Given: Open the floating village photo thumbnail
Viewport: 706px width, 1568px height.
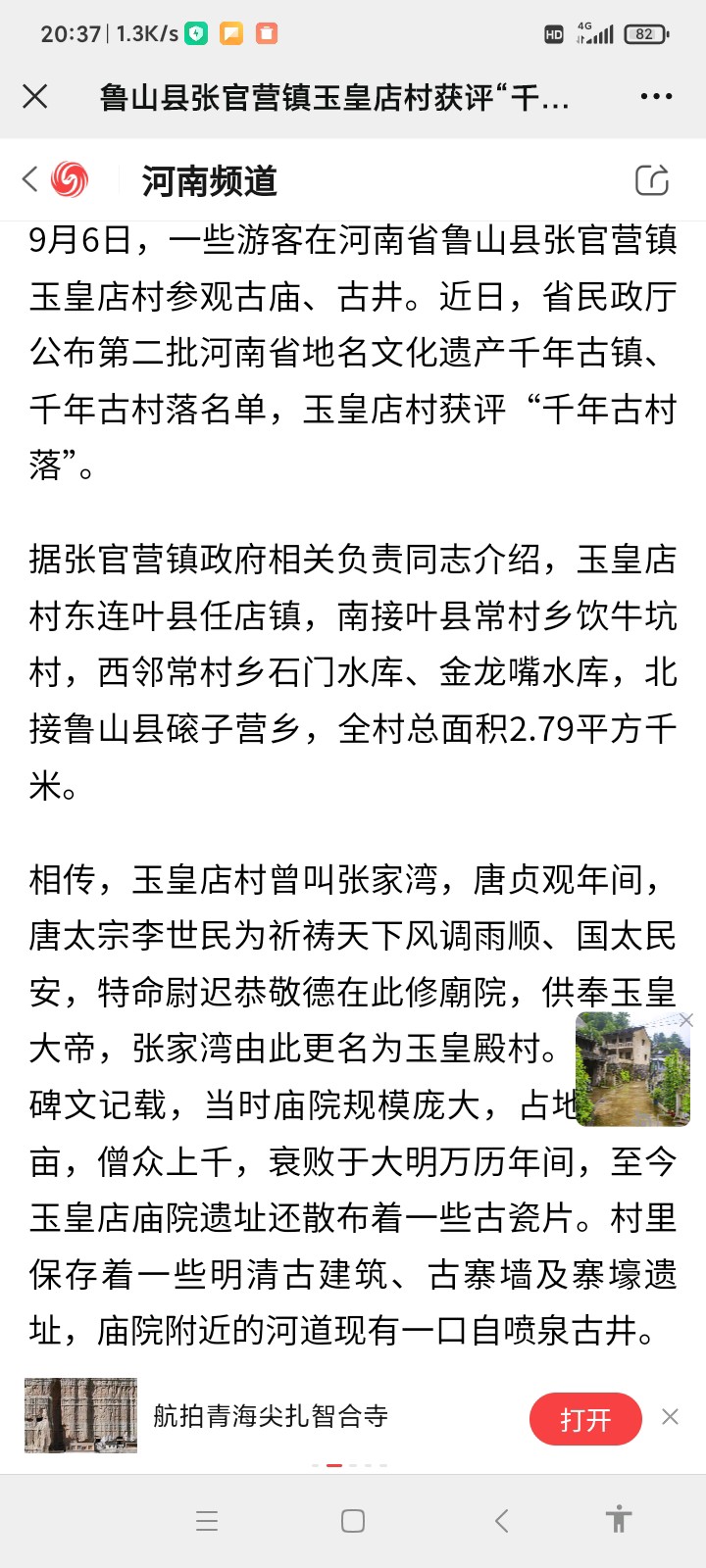Looking at the screenshot, I should pos(630,1069).
